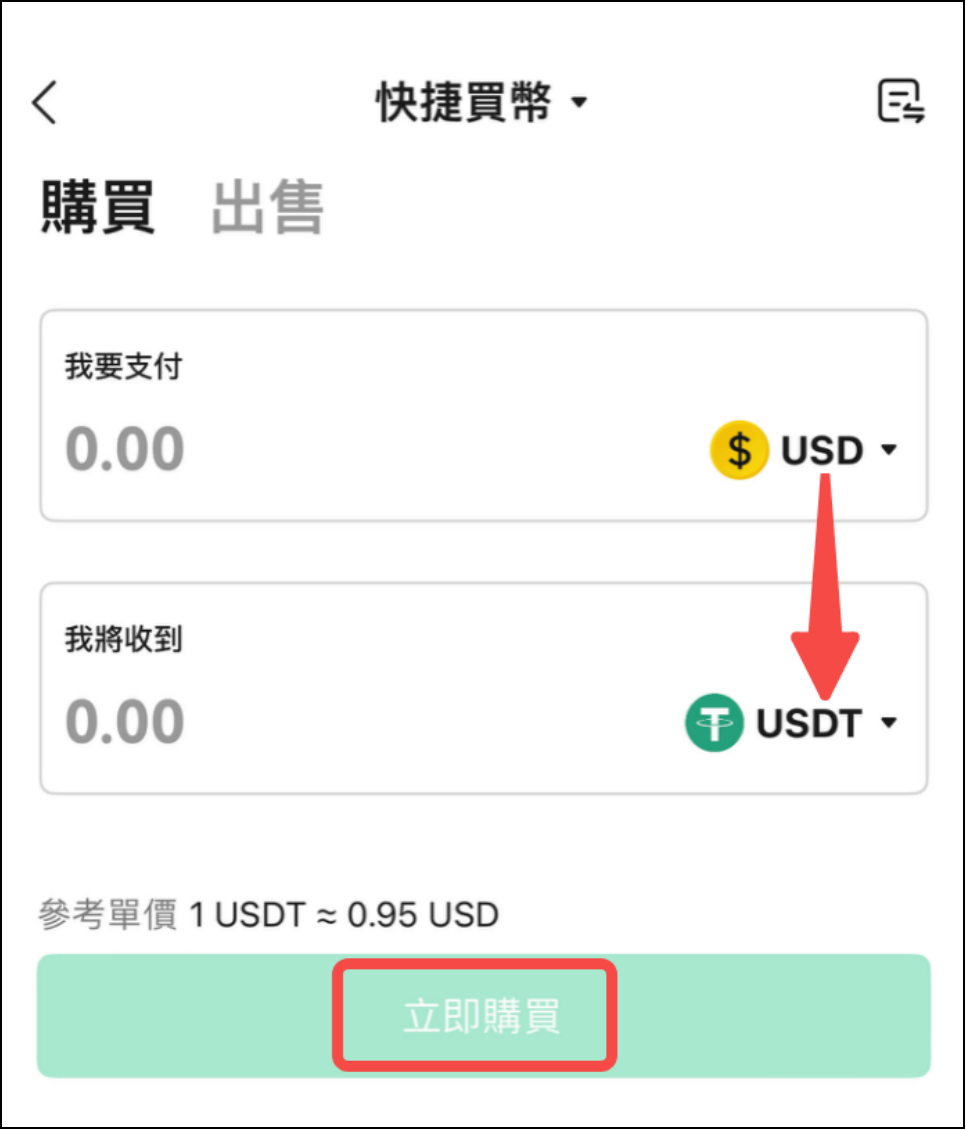
Task: Click the green Tether USDT icon
Action: click(x=713, y=722)
